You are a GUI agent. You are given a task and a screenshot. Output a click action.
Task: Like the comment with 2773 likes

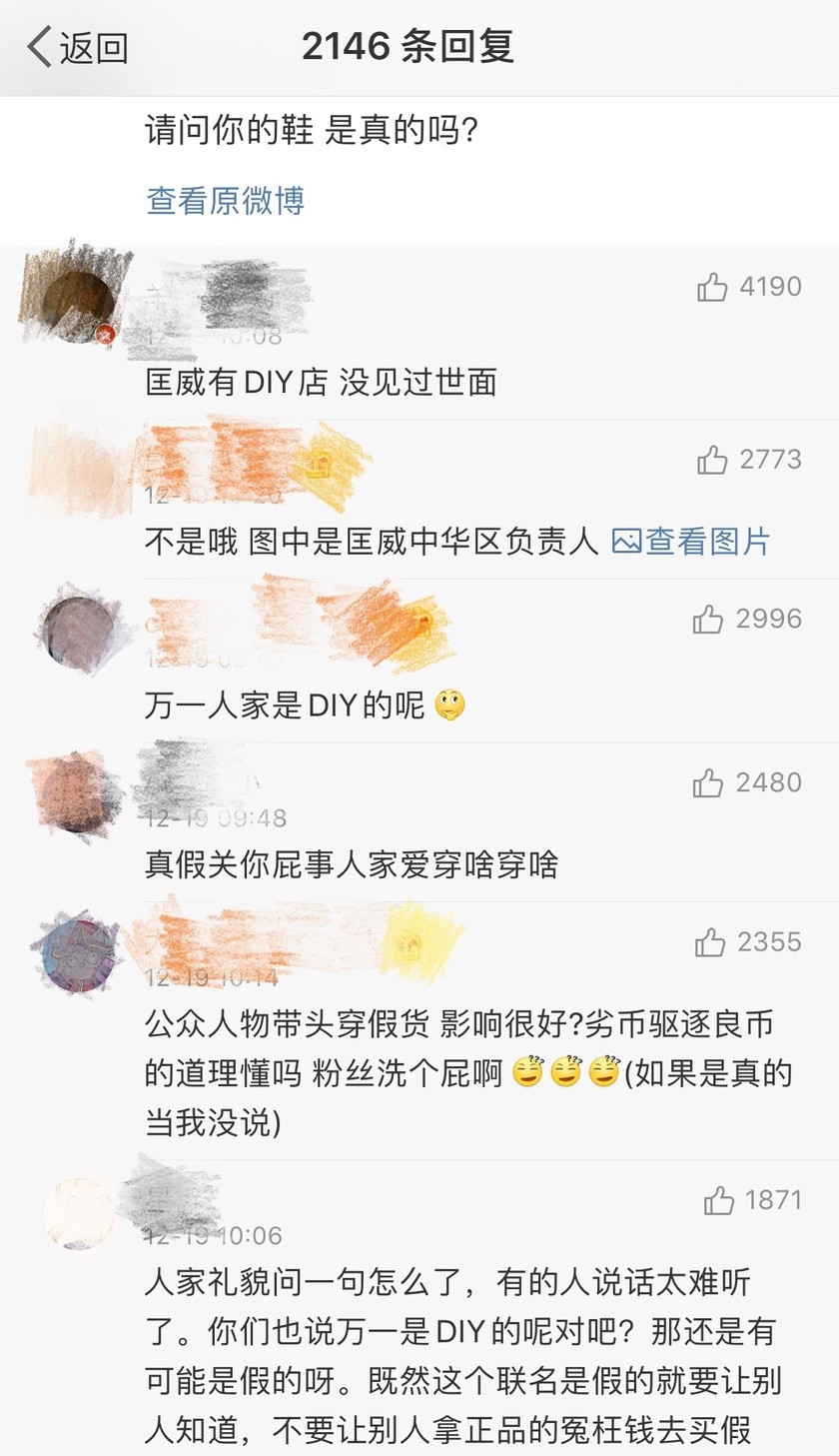pyautogui.click(x=713, y=460)
